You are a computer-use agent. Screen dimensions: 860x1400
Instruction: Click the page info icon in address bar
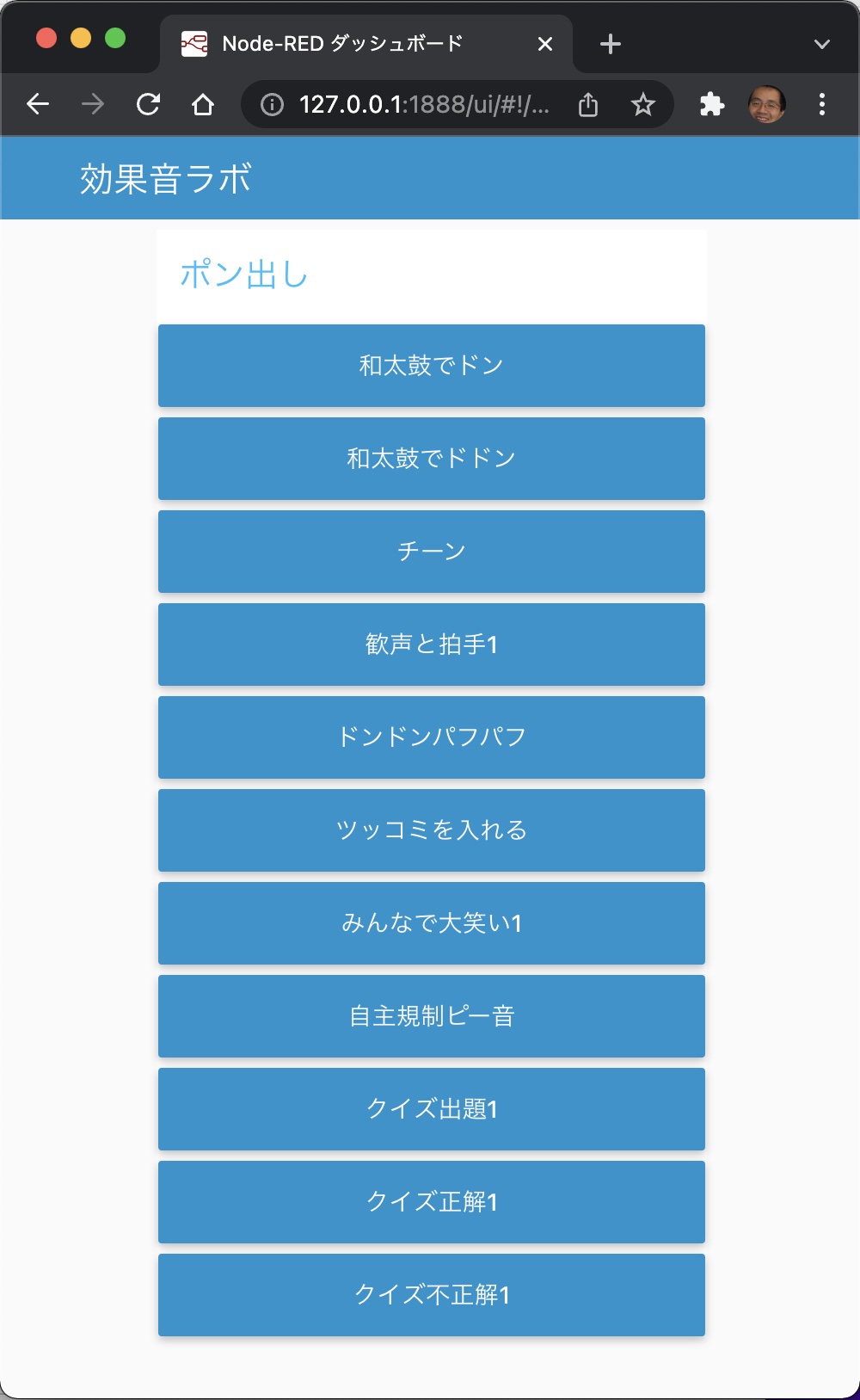272,104
